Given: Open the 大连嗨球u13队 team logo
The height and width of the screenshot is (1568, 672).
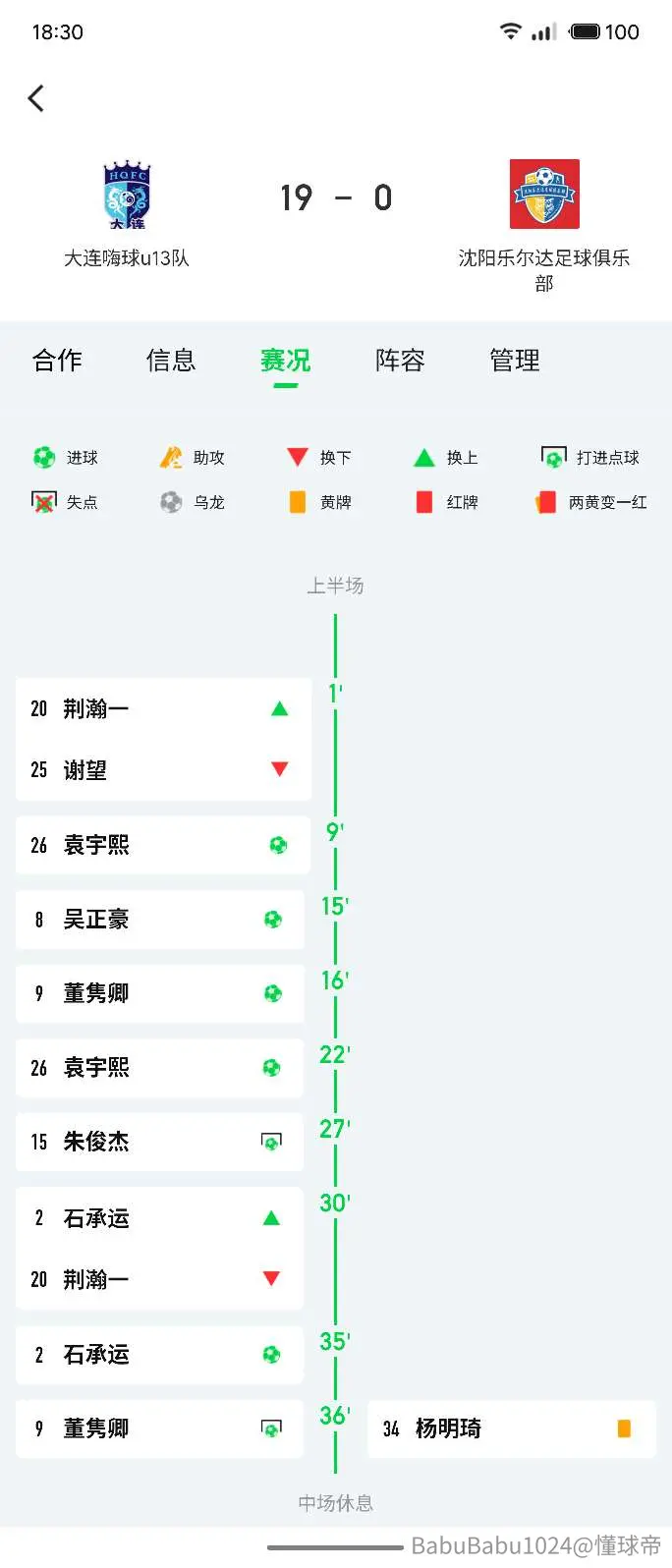Looking at the screenshot, I should pos(127,196).
